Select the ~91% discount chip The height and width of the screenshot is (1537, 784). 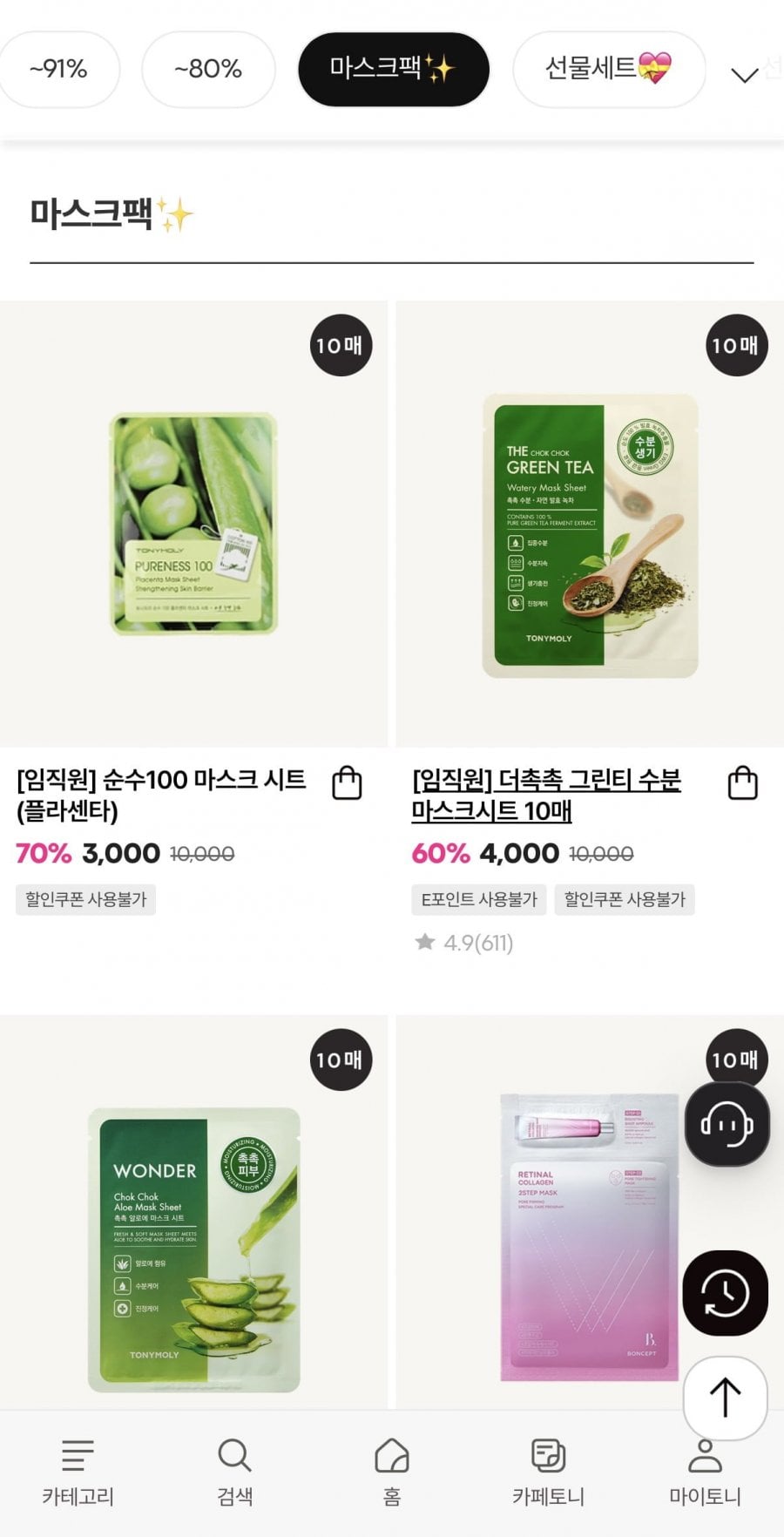(x=57, y=70)
